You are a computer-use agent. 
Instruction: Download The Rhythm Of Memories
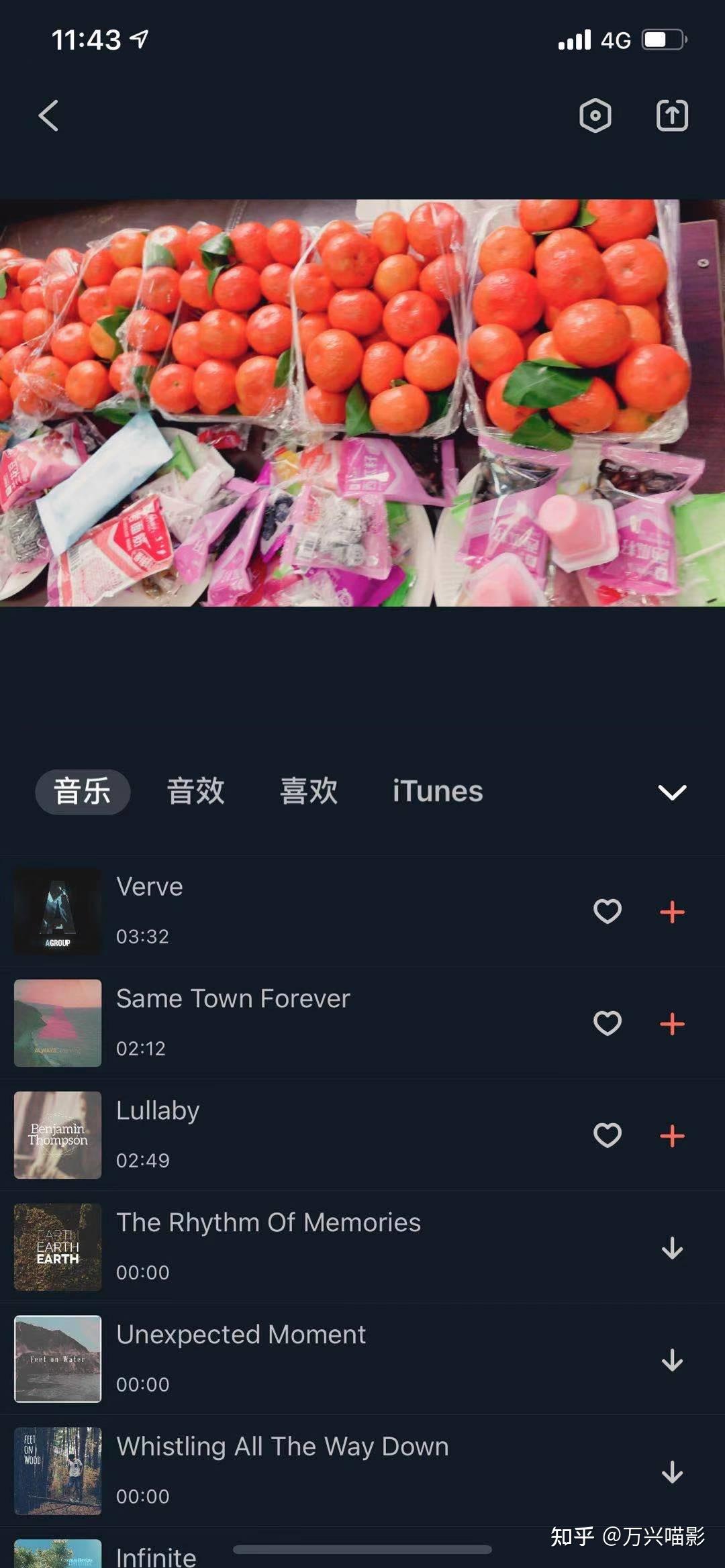click(x=672, y=1248)
